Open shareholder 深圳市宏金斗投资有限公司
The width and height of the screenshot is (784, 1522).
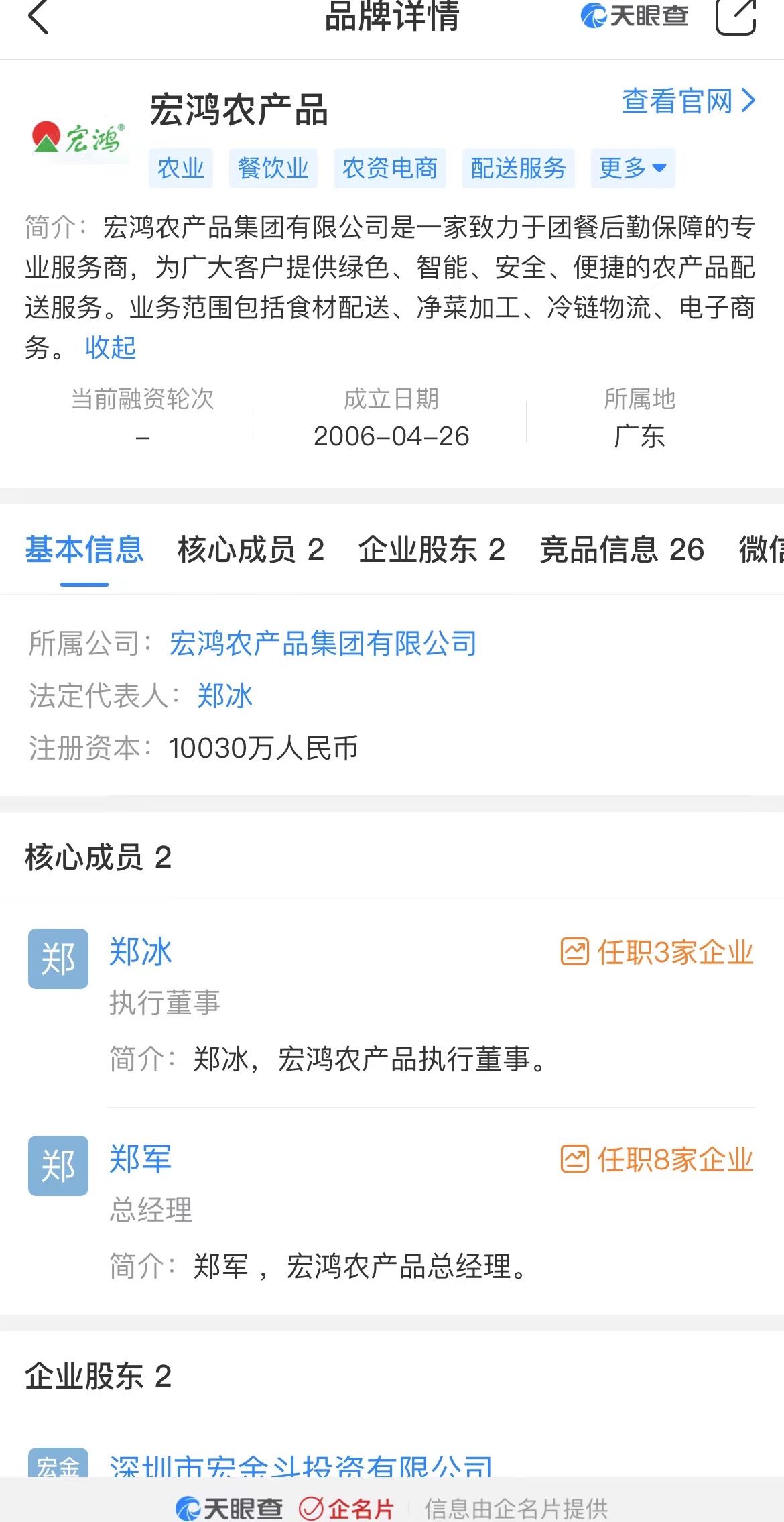coord(302,1464)
